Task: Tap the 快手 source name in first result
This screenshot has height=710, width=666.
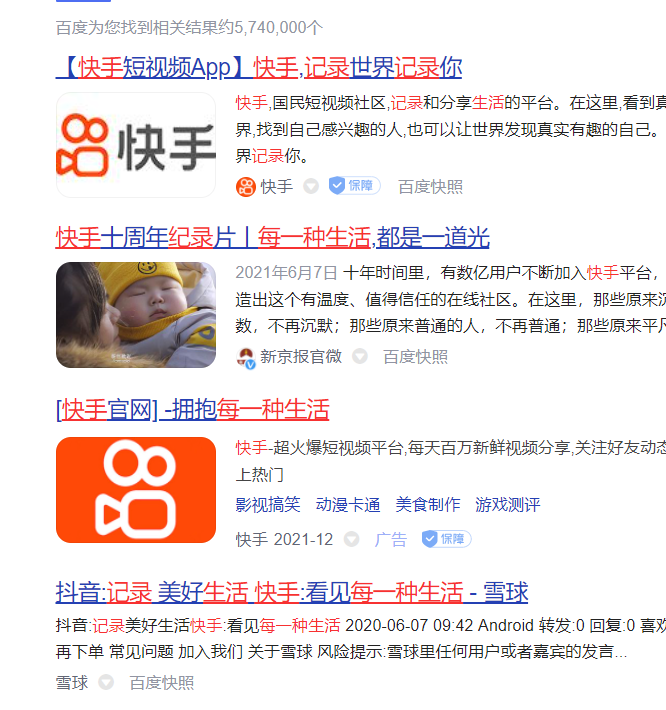Action: (276, 187)
